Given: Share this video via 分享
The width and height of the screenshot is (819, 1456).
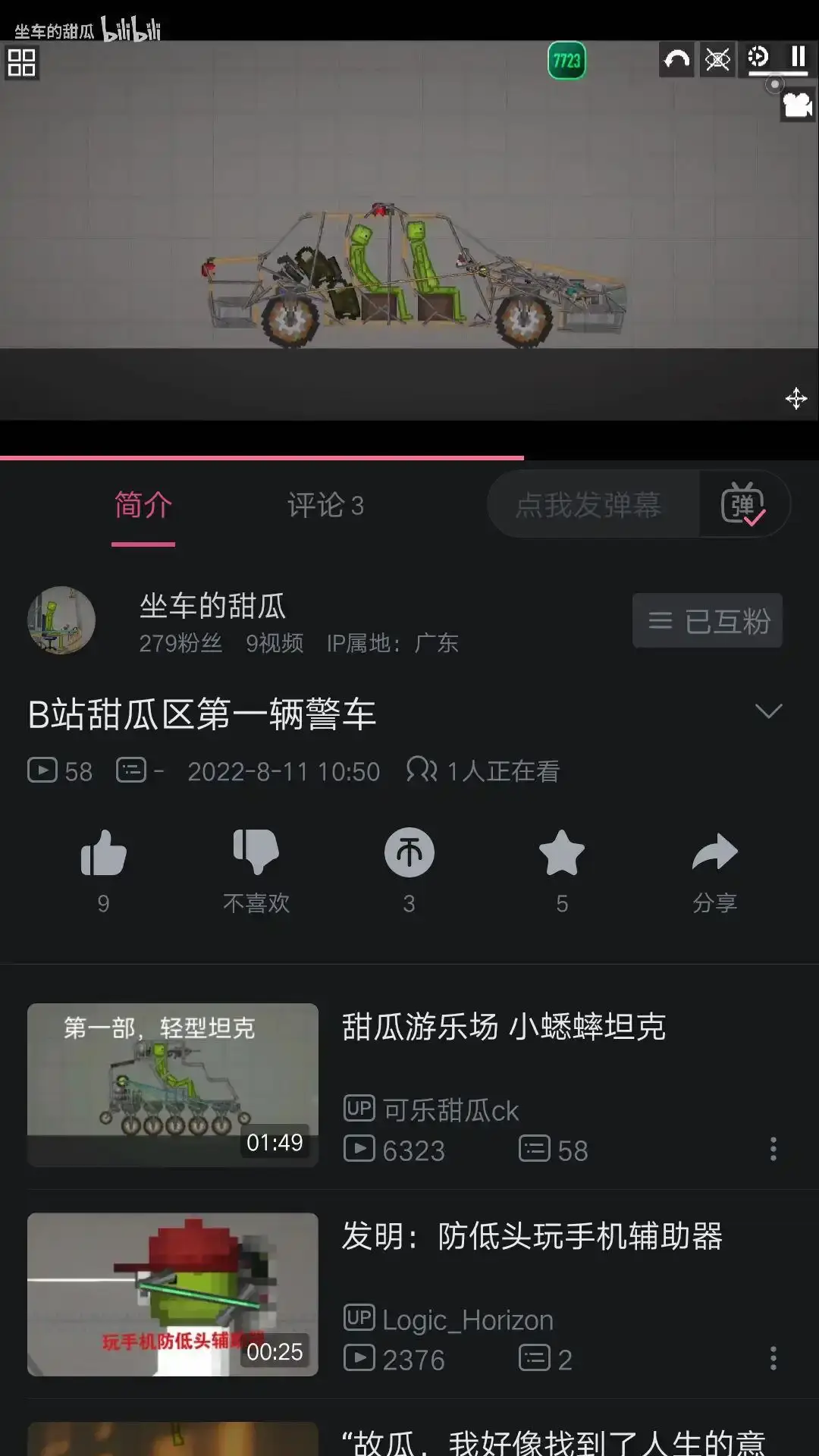Looking at the screenshot, I should pyautogui.click(x=714, y=853).
